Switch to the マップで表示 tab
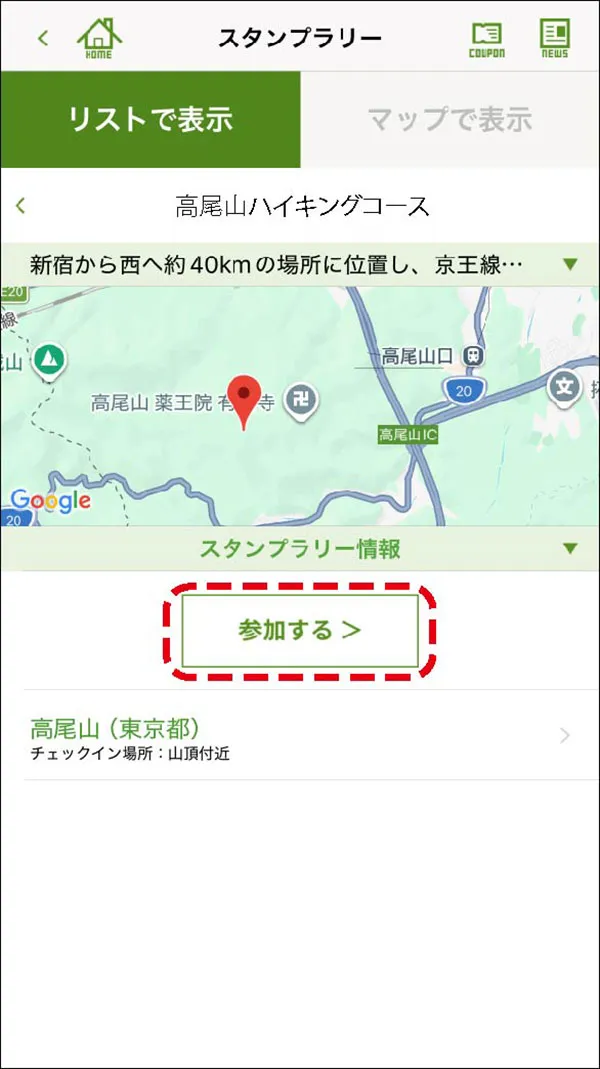 click(x=450, y=120)
